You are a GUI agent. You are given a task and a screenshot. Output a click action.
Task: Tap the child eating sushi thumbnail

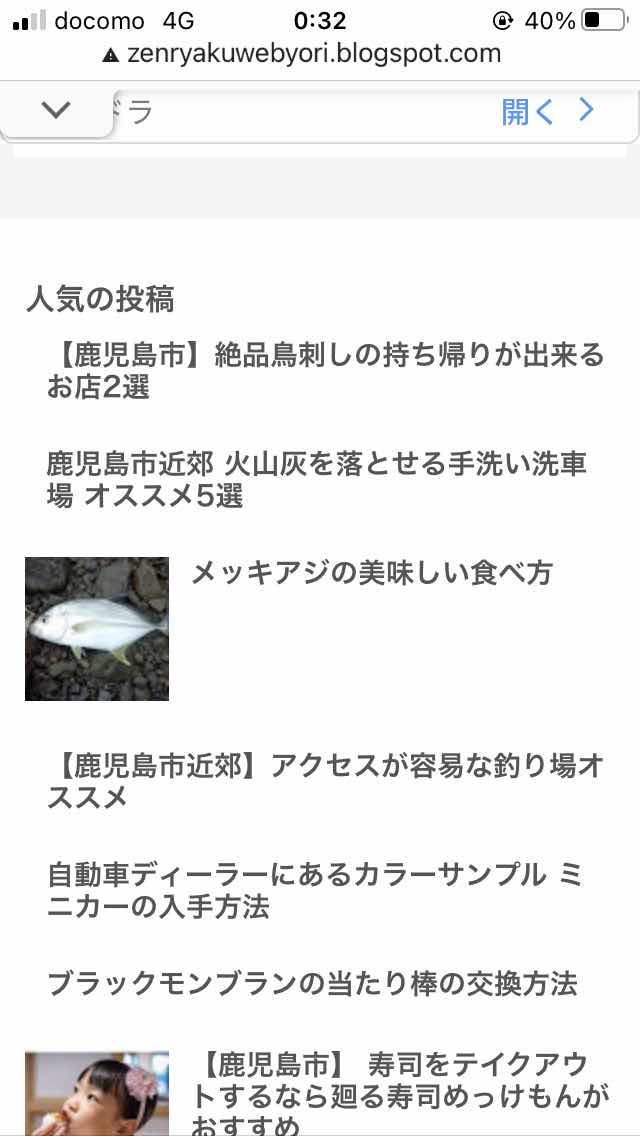point(97,1093)
